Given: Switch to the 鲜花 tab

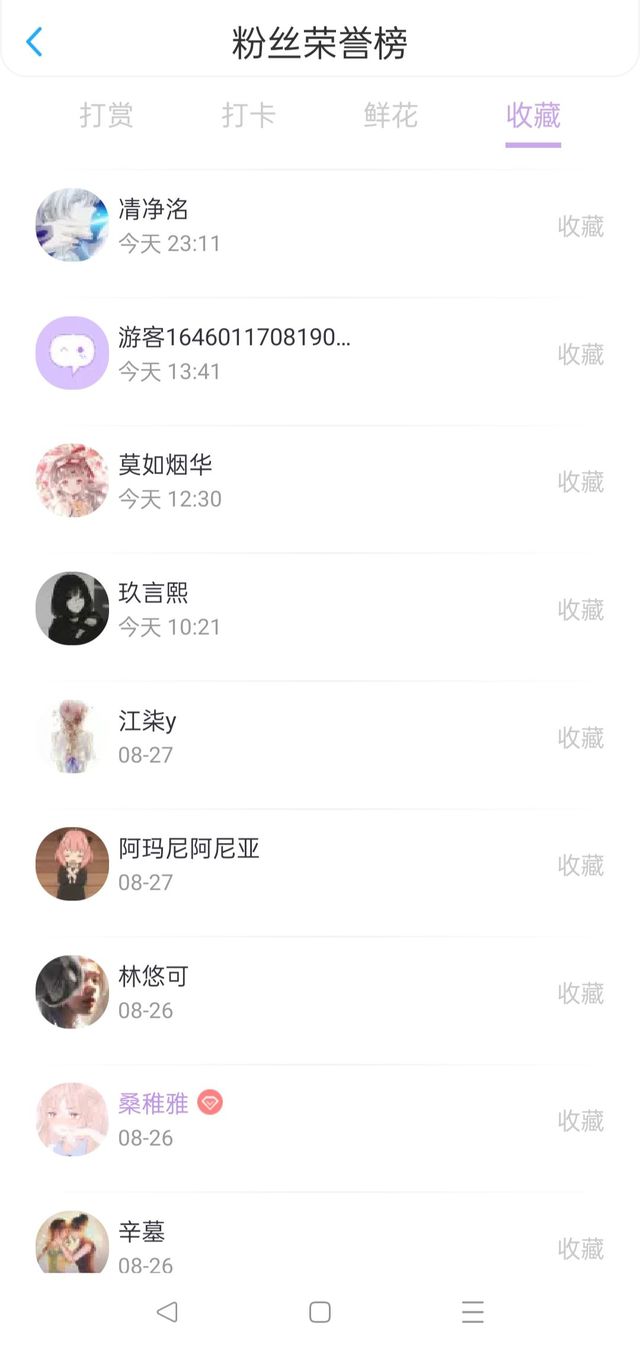Looking at the screenshot, I should point(390,116).
